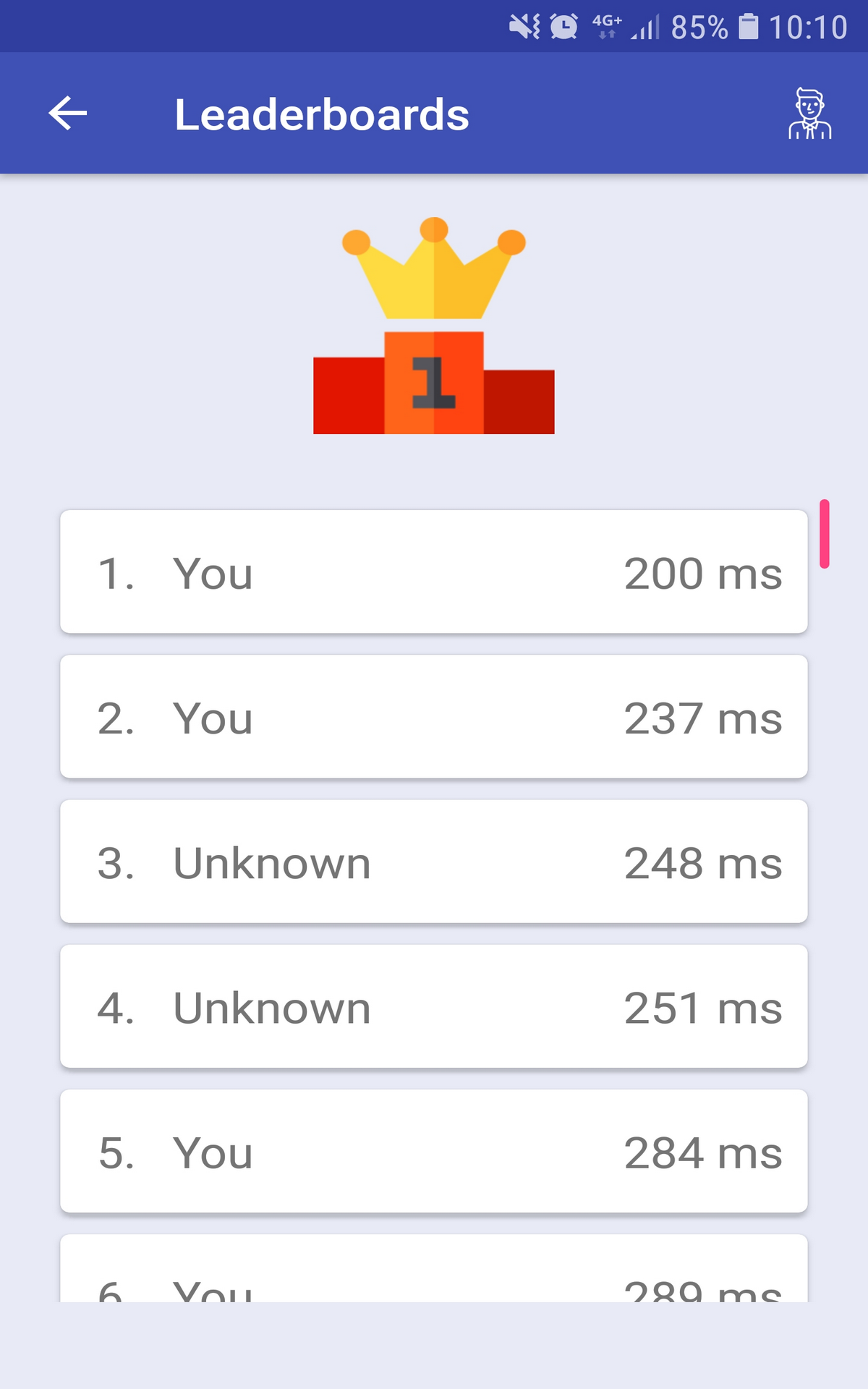Open the rank 3 Unknown entry
Image resolution: width=868 pixels, height=1389 pixels.
(x=433, y=862)
